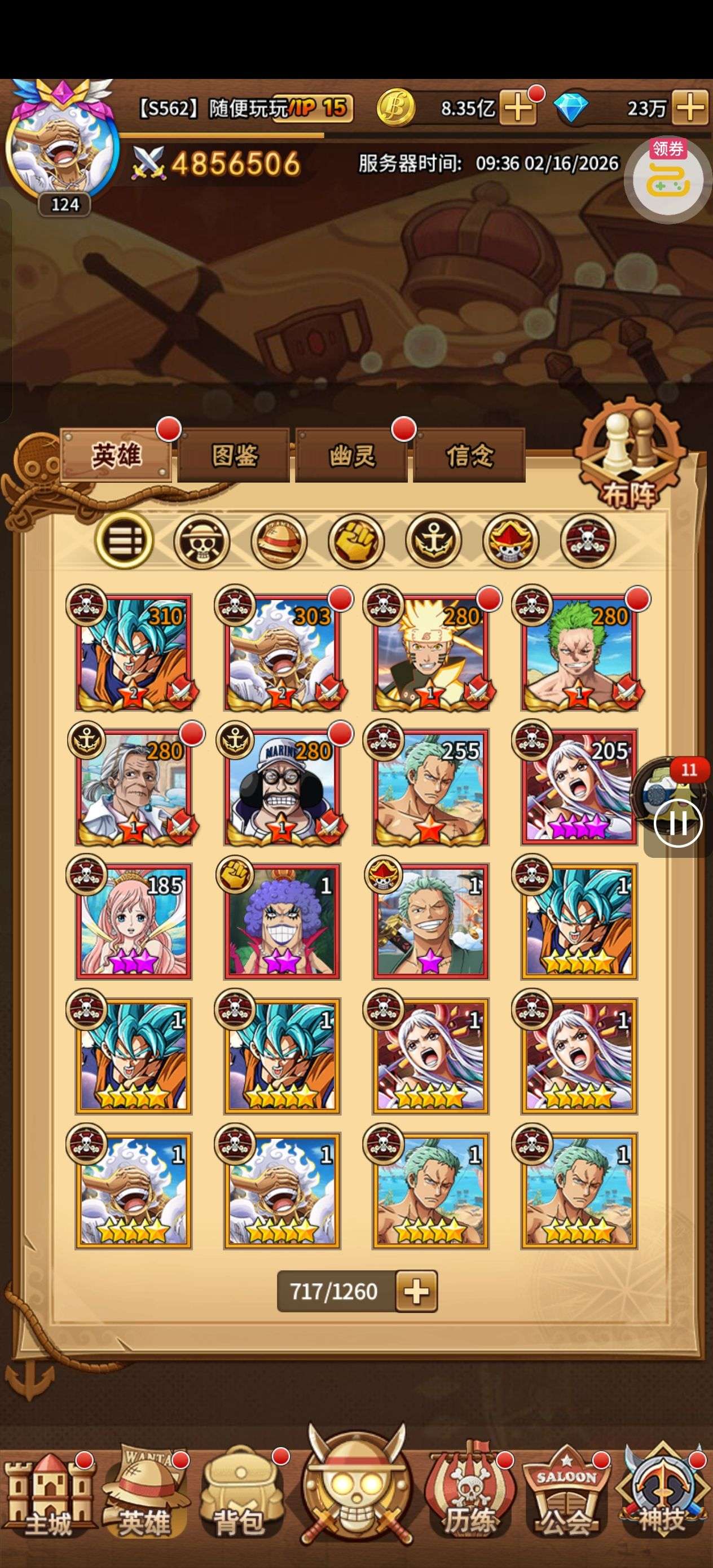Go to 主城 main city
The image size is (713, 1568).
(x=47, y=1492)
